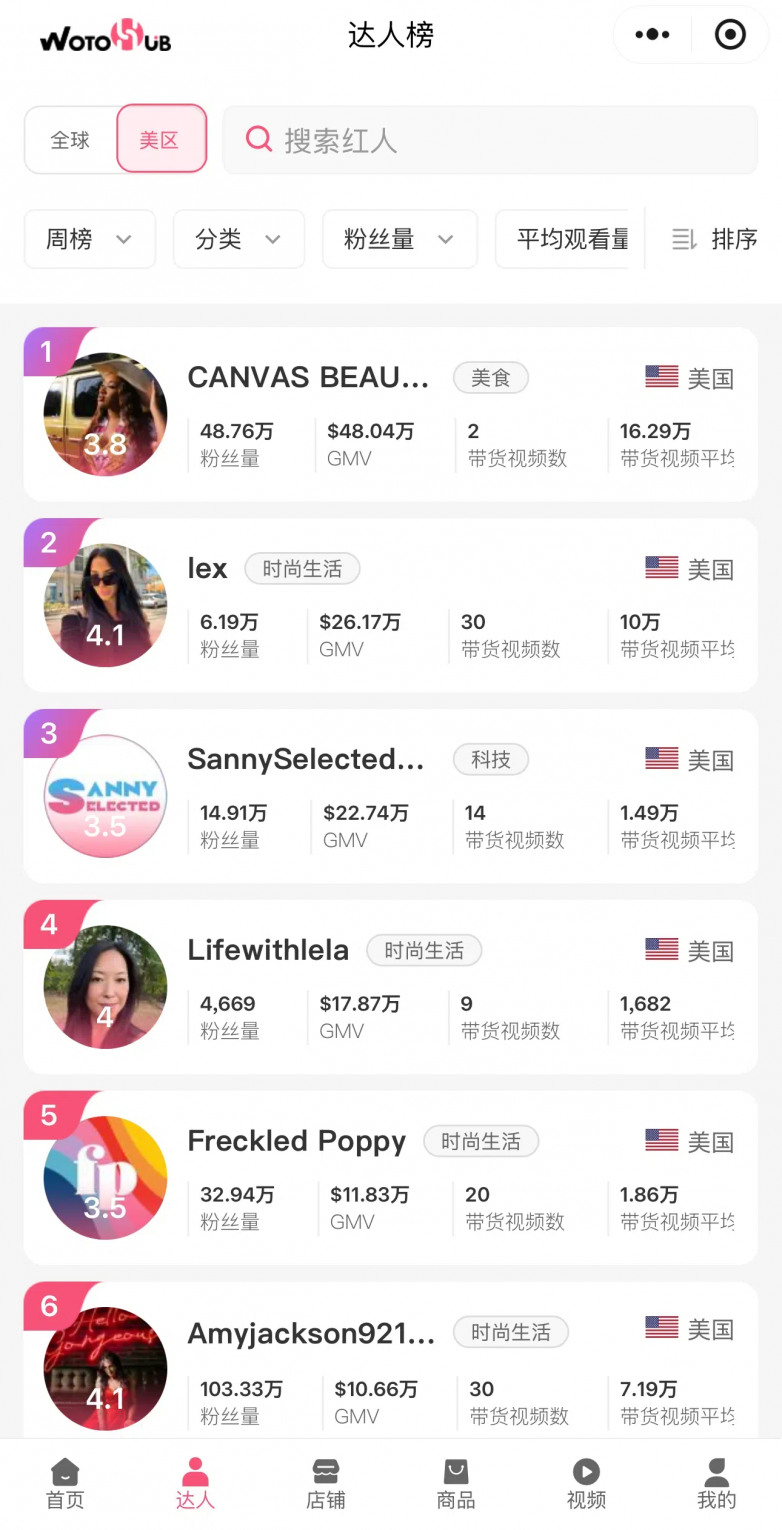Expand the 粉丝量 filter
Screen dimensions: 782x1530
click(399, 239)
